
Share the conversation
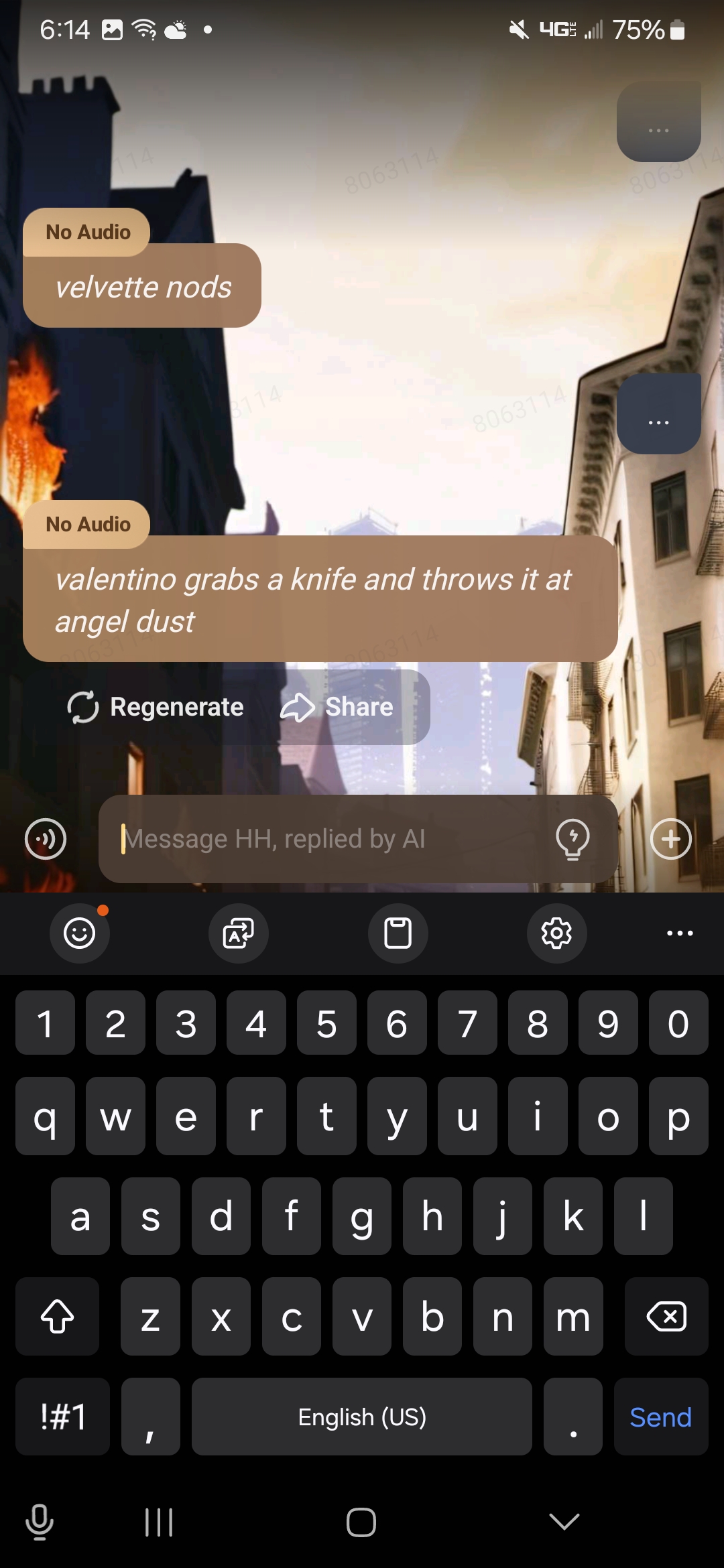coord(337,707)
